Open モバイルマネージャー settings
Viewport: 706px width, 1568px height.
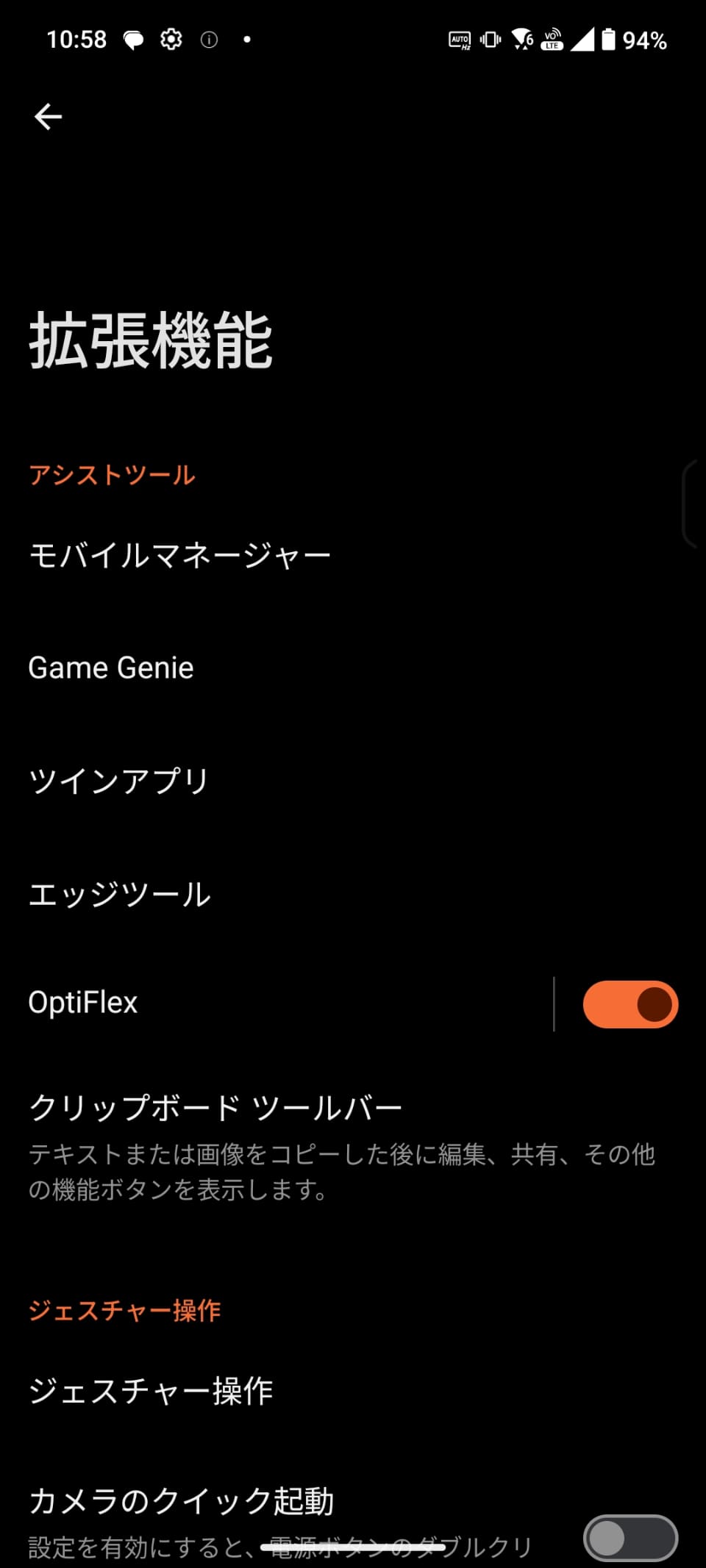pos(180,555)
